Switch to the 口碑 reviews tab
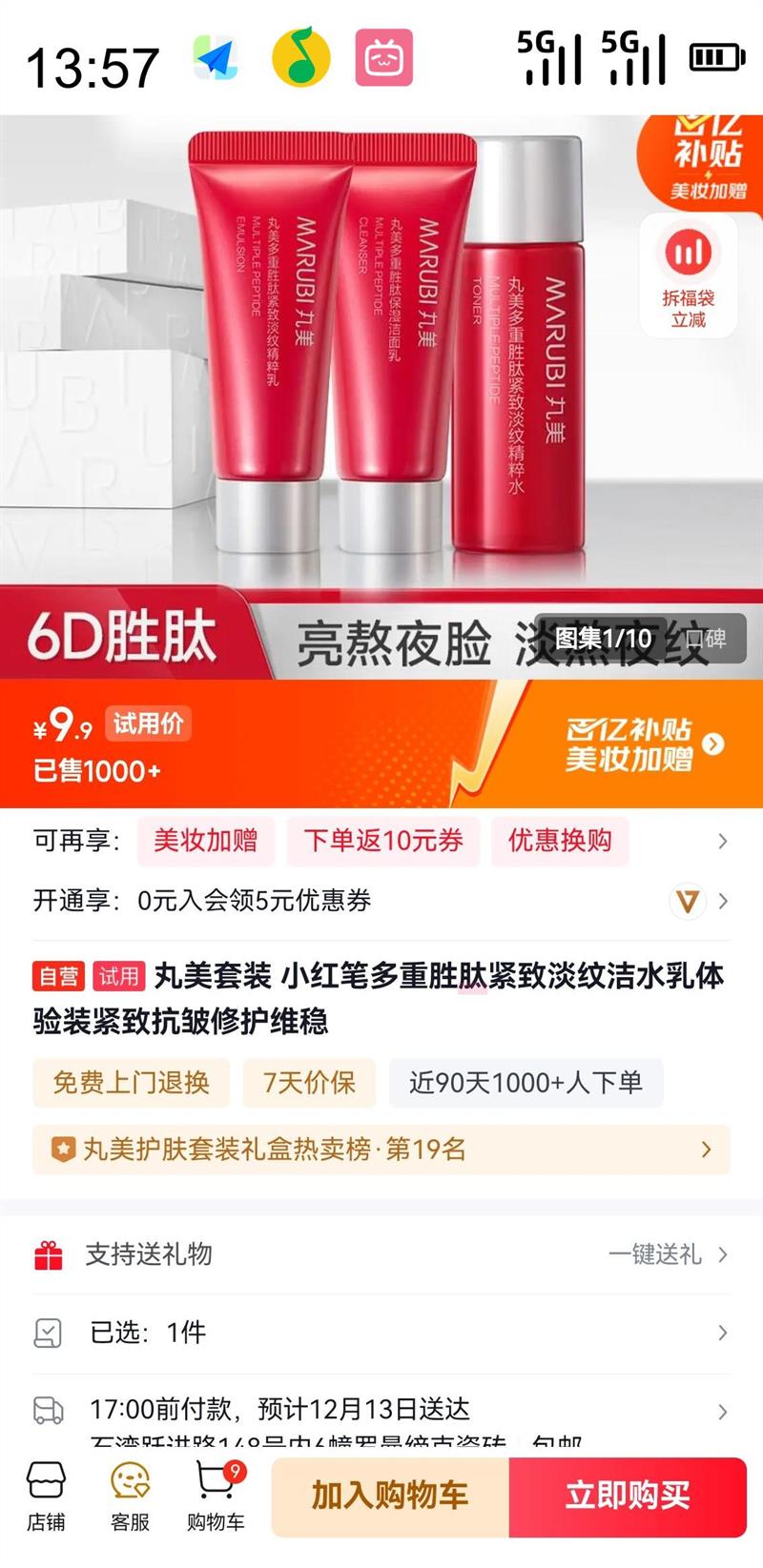The image size is (763, 1568). click(x=706, y=639)
